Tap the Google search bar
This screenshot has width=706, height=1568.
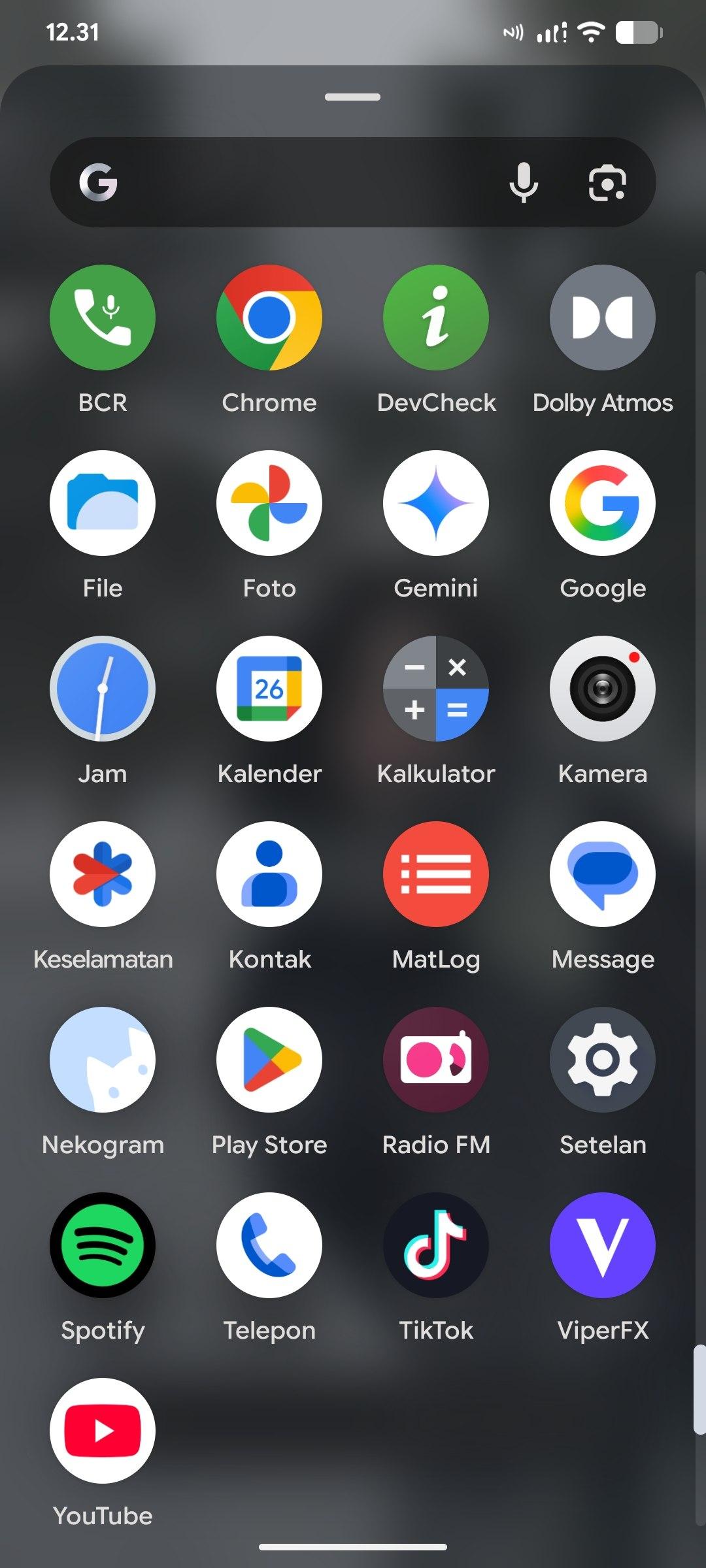pyautogui.click(x=294, y=182)
